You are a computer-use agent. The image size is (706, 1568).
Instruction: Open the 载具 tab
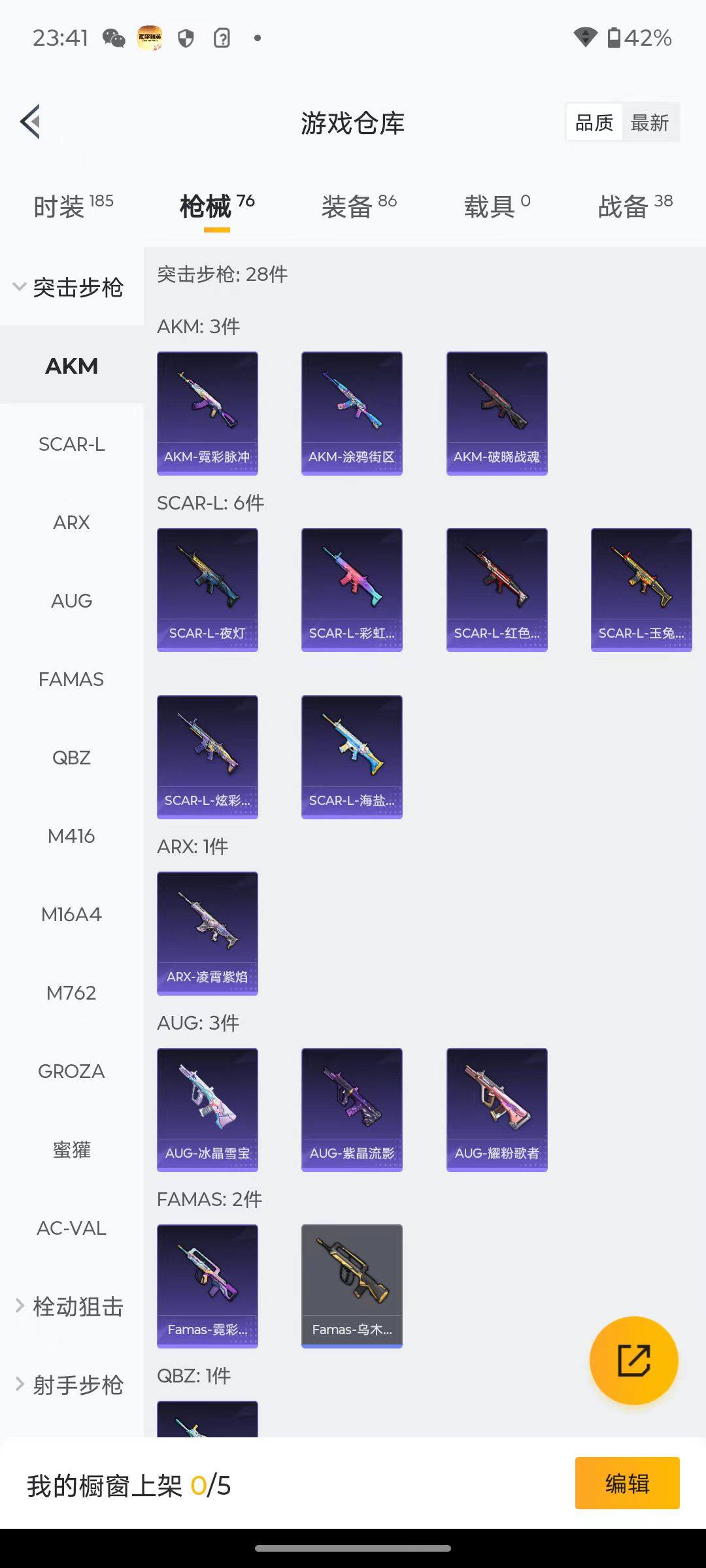[497, 206]
